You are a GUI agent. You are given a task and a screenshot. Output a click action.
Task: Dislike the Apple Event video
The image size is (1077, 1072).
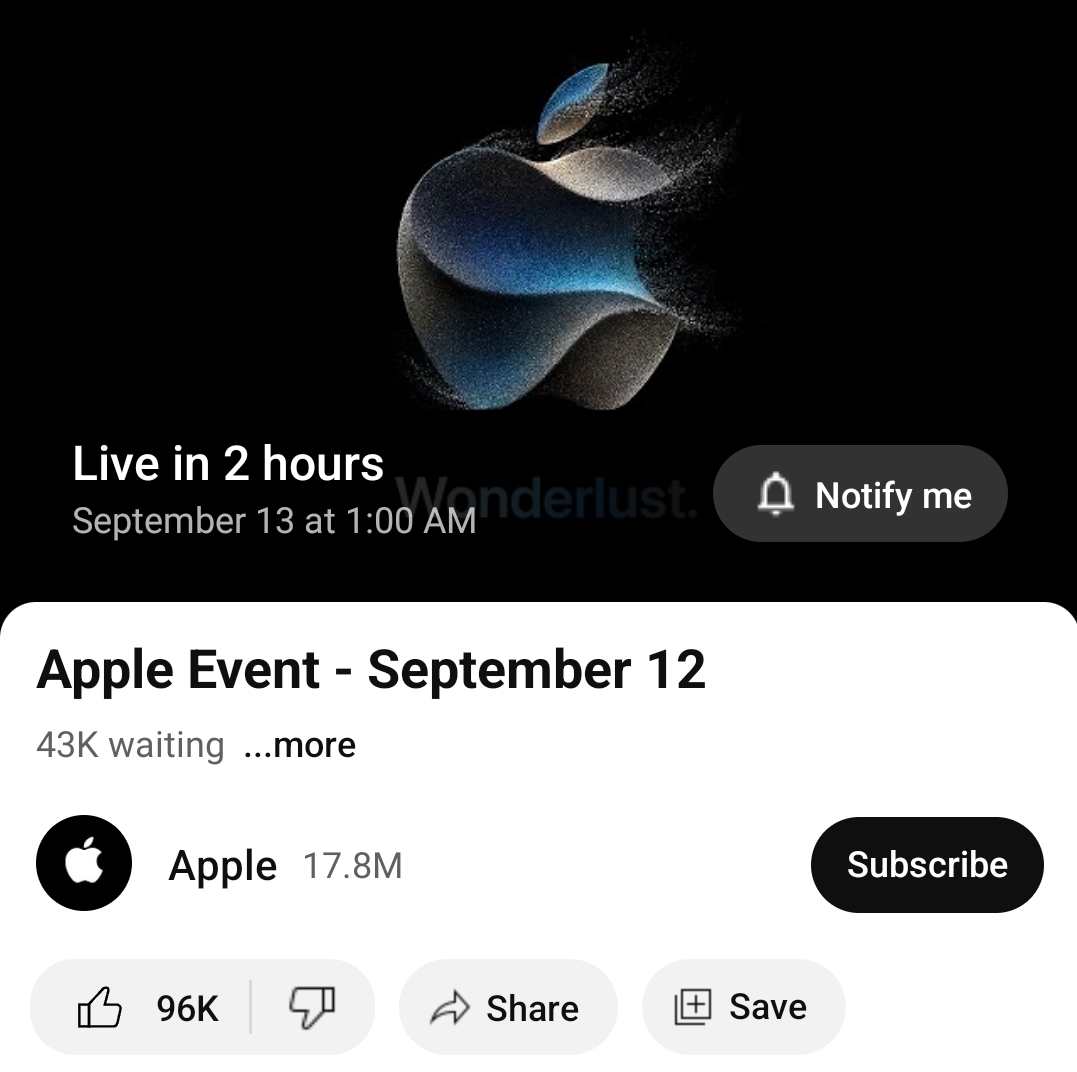[312, 1007]
